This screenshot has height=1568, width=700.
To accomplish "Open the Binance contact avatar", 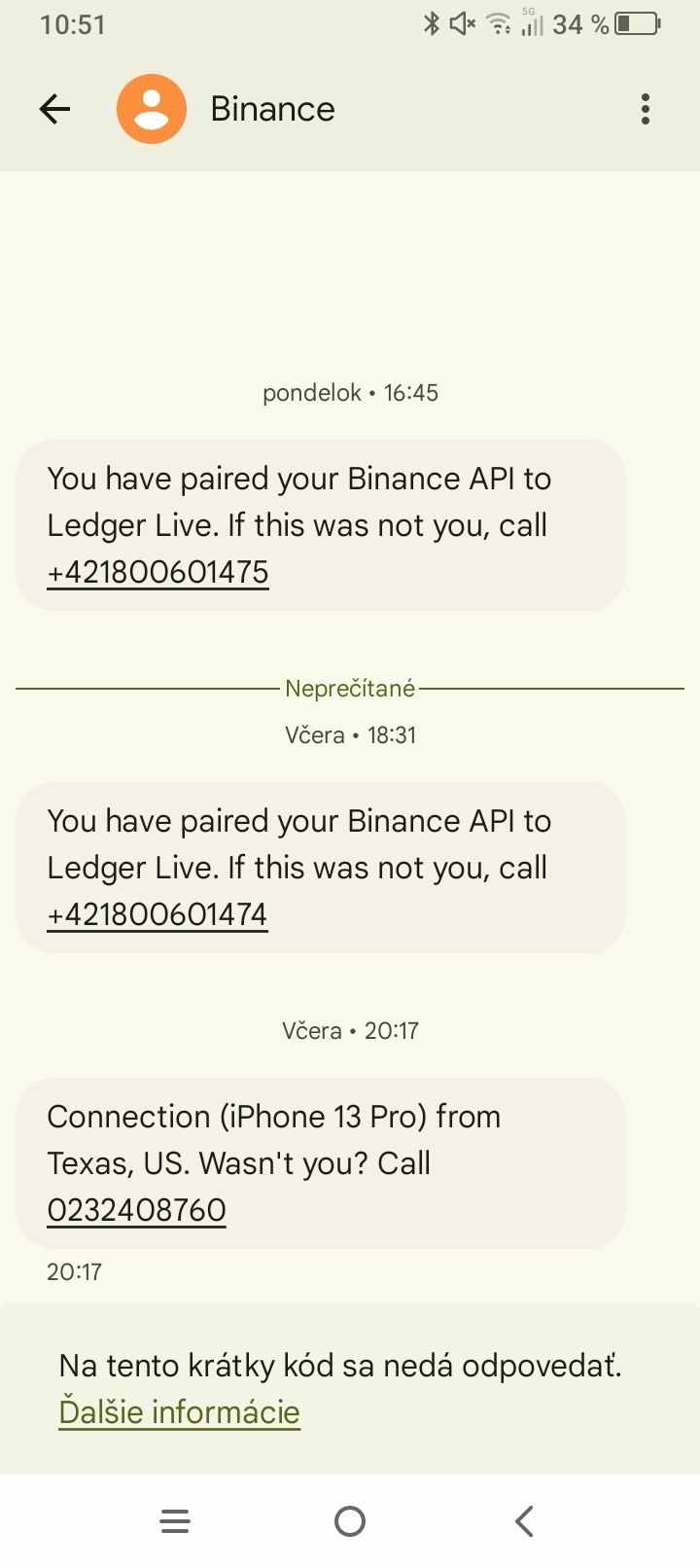I will tap(151, 109).
